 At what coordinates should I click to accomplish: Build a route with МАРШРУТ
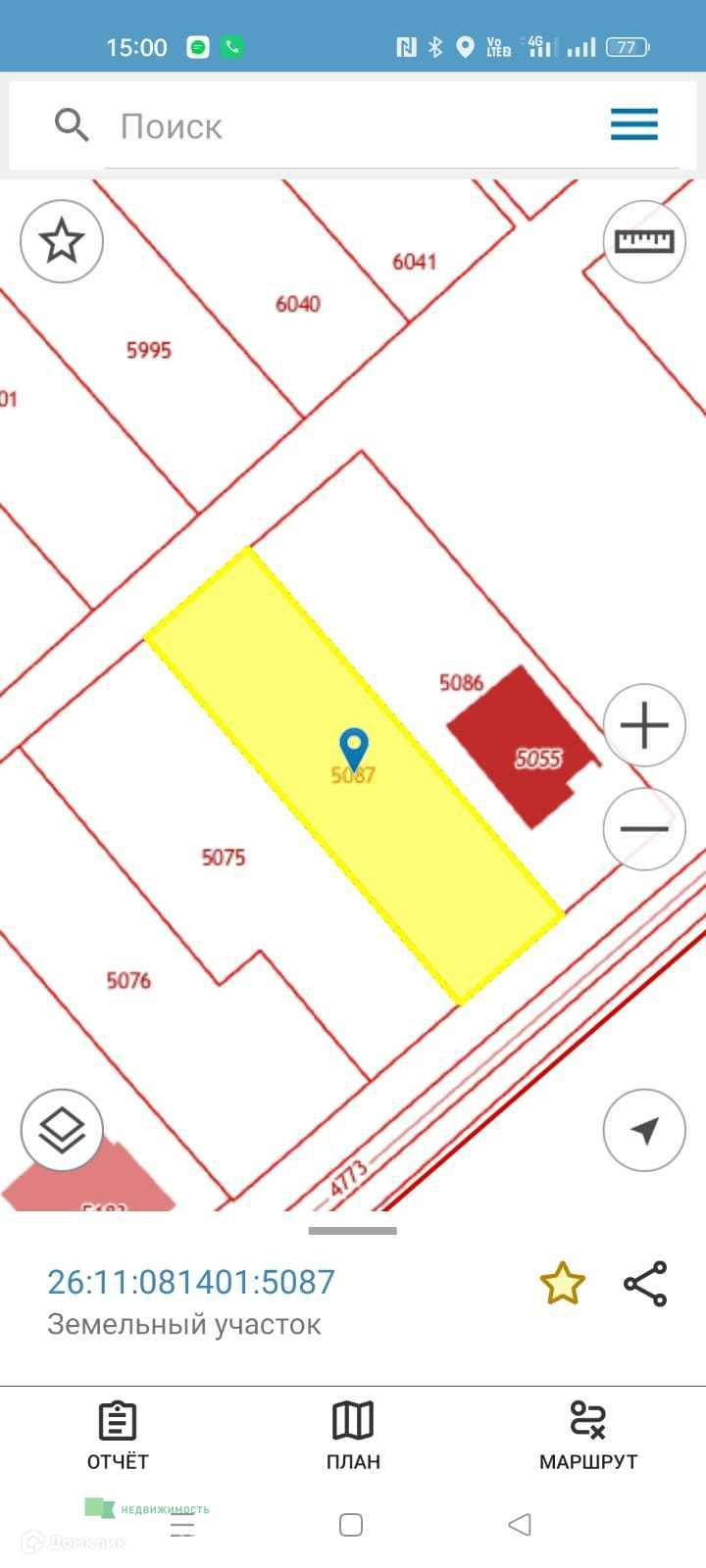(588, 1436)
